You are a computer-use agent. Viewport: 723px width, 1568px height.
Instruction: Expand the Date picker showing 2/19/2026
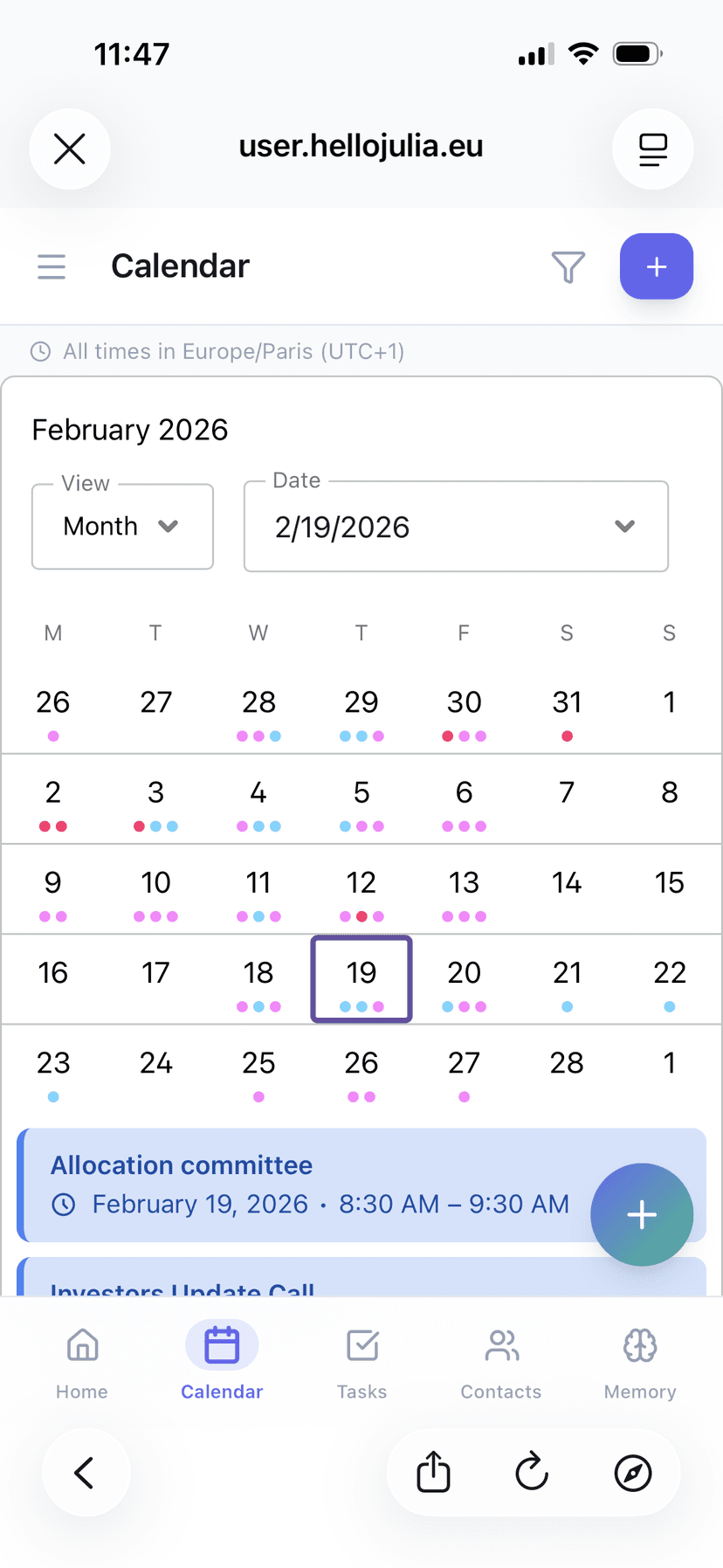pos(455,526)
